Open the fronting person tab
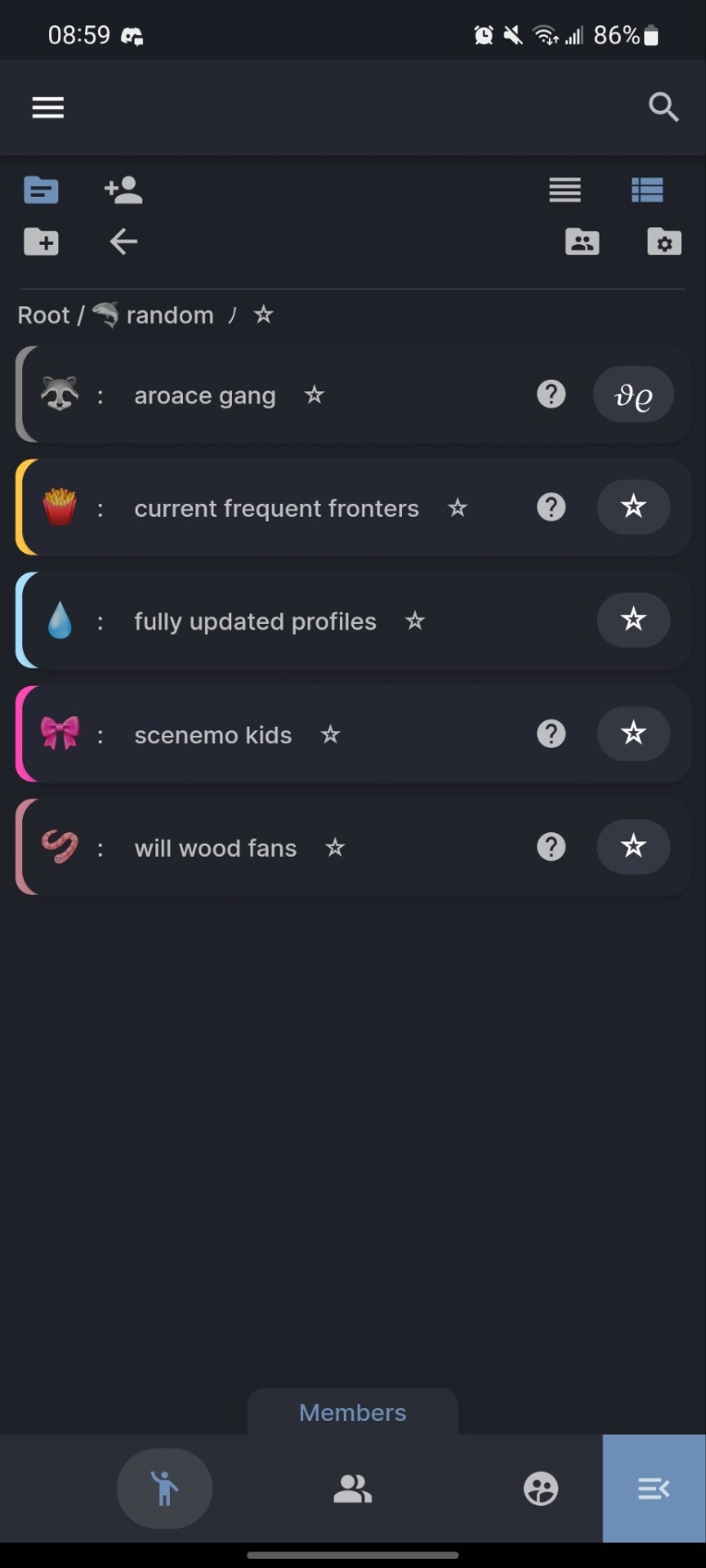 tap(164, 1488)
